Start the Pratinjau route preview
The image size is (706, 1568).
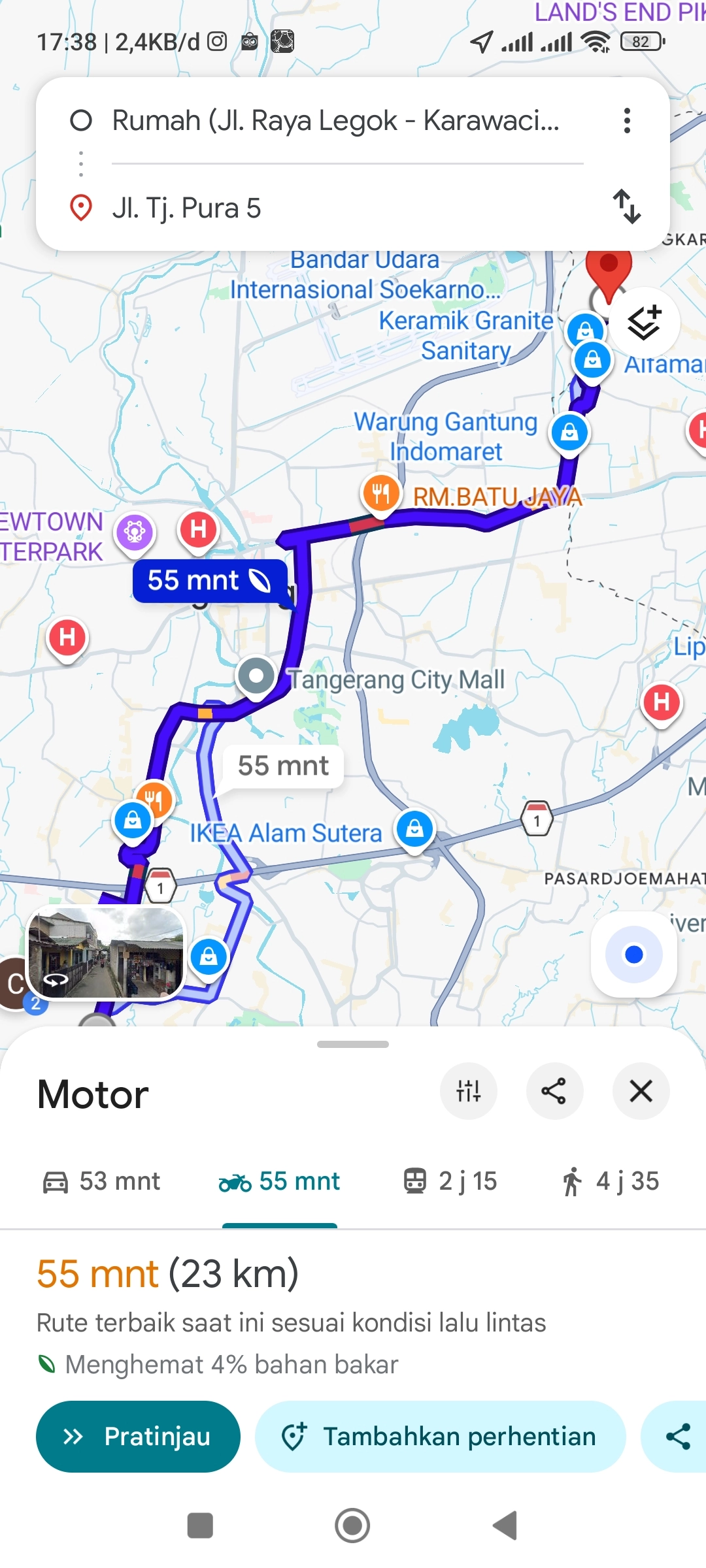click(138, 1436)
